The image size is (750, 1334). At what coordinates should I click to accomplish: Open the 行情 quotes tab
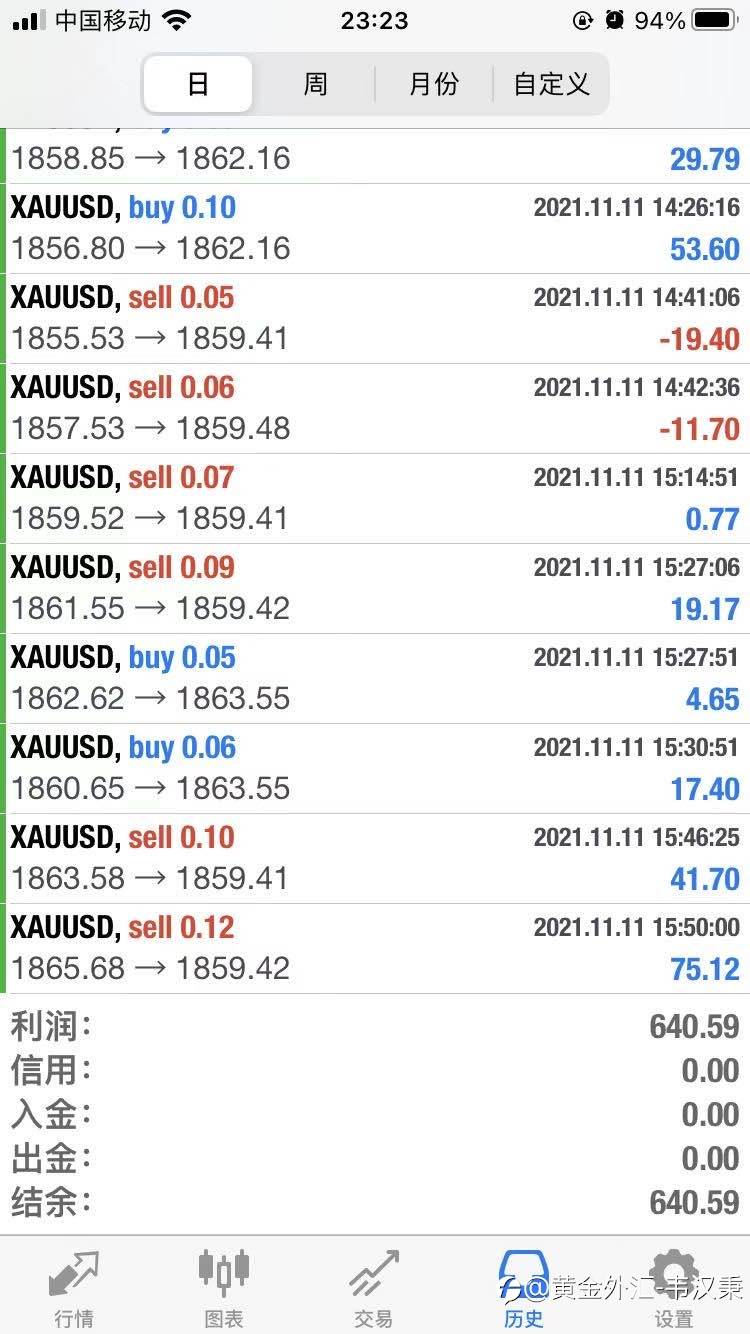tap(75, 1287)
